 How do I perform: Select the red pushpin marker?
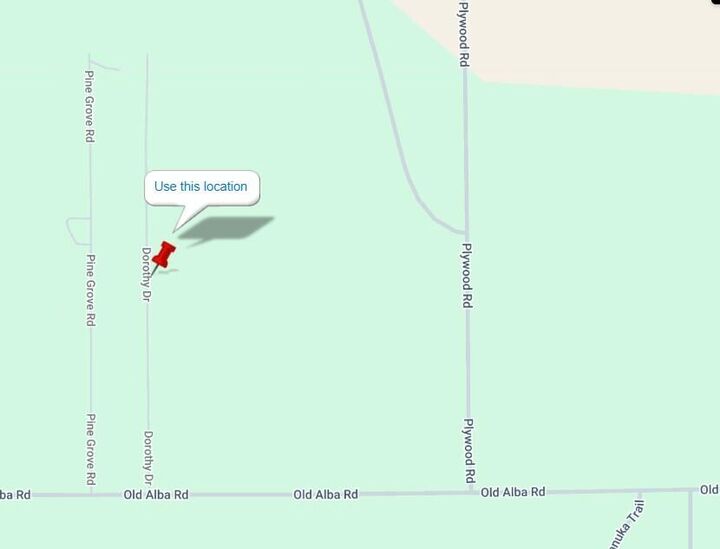164,253
